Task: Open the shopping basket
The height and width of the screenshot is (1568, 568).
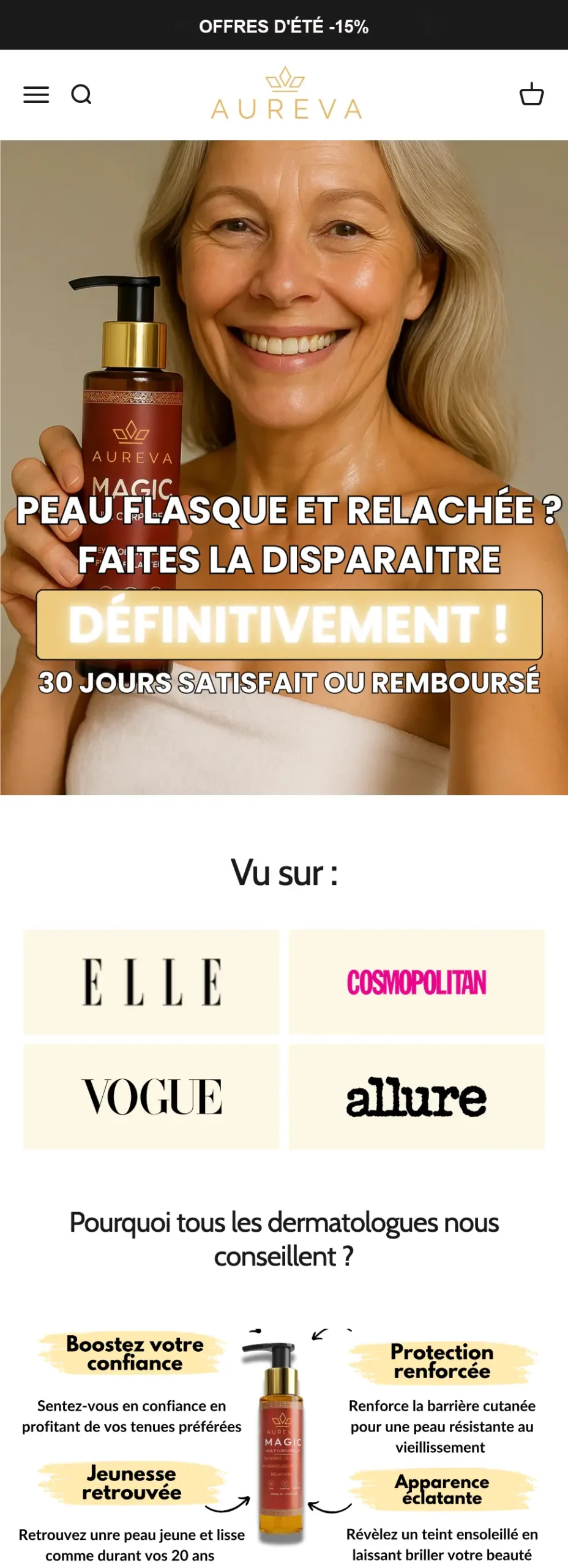Action: tap(531, 94)
